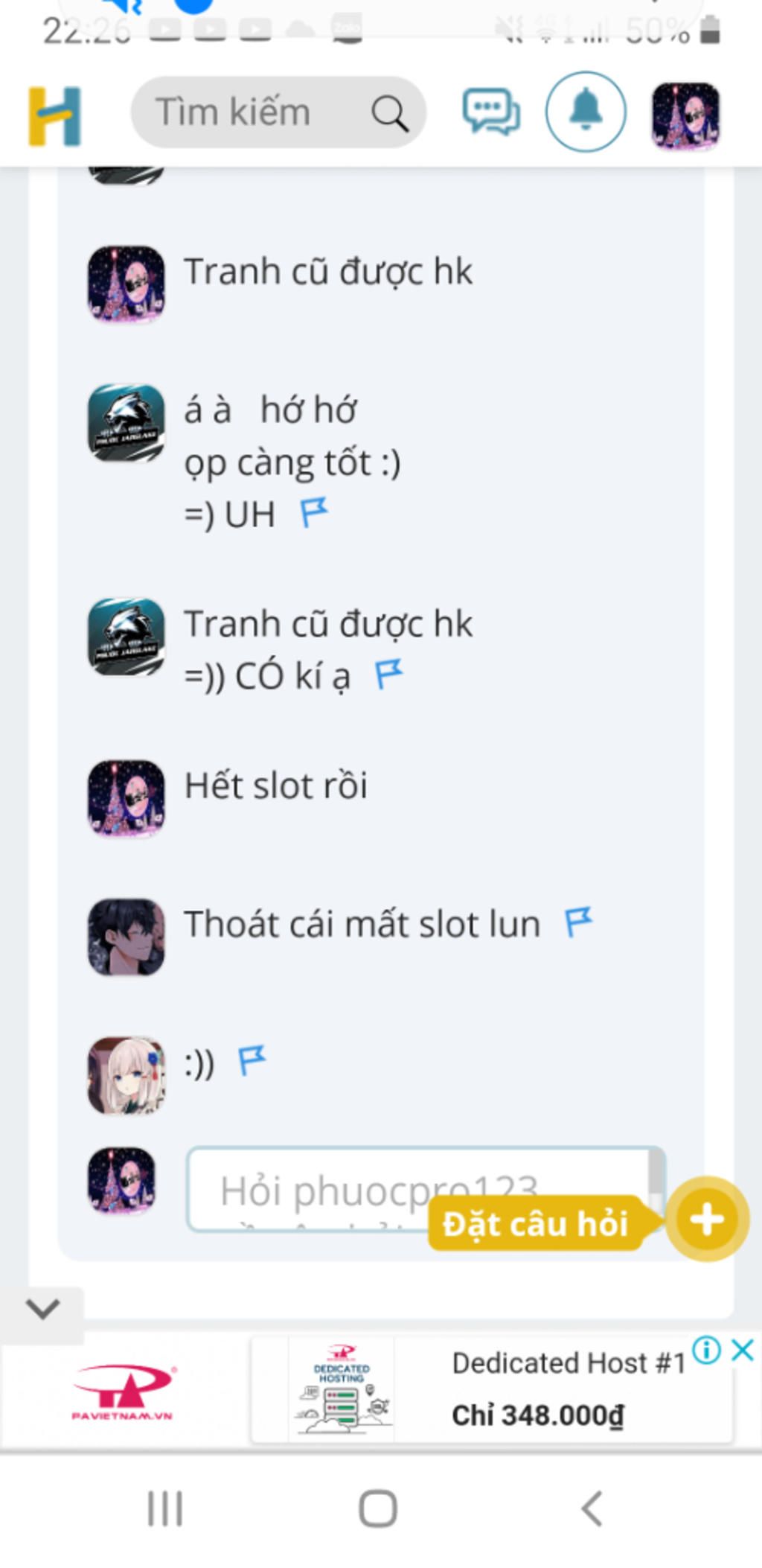Open your profile avatar in header
762x1568 pixels.
click(685, 115)
